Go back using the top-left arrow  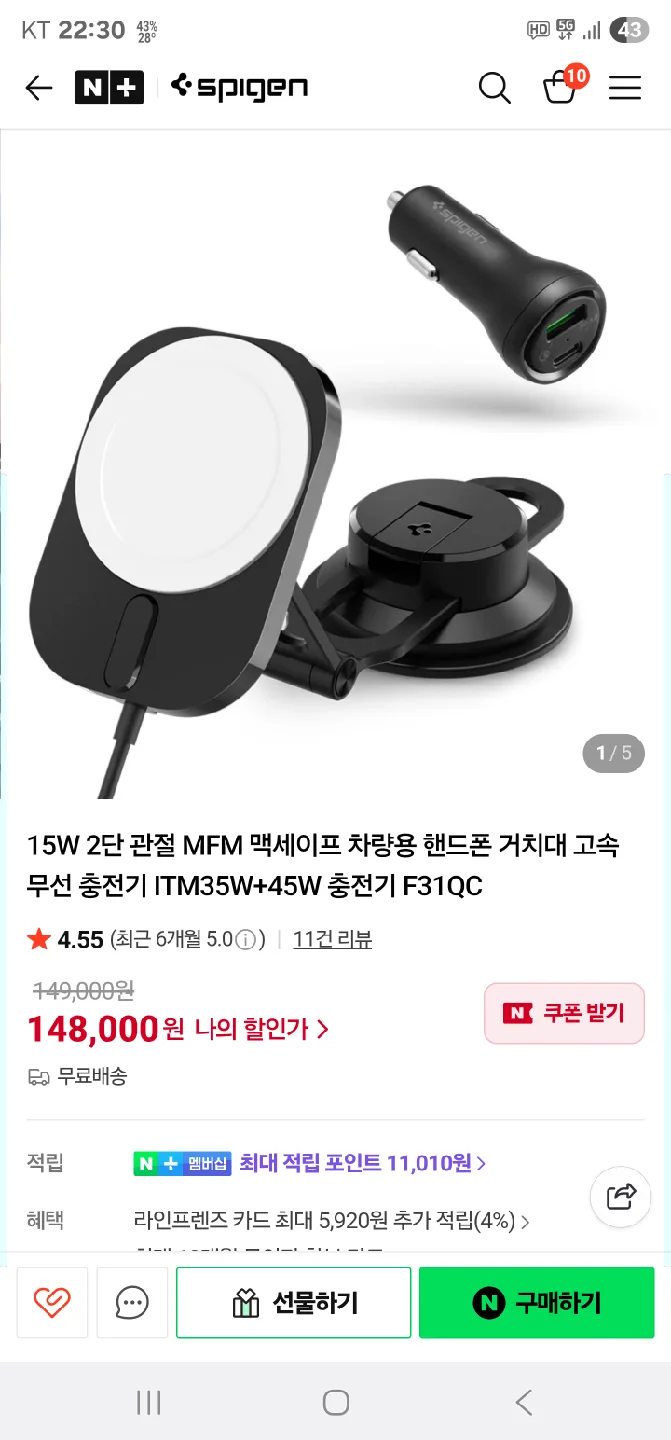coord(39,88)
